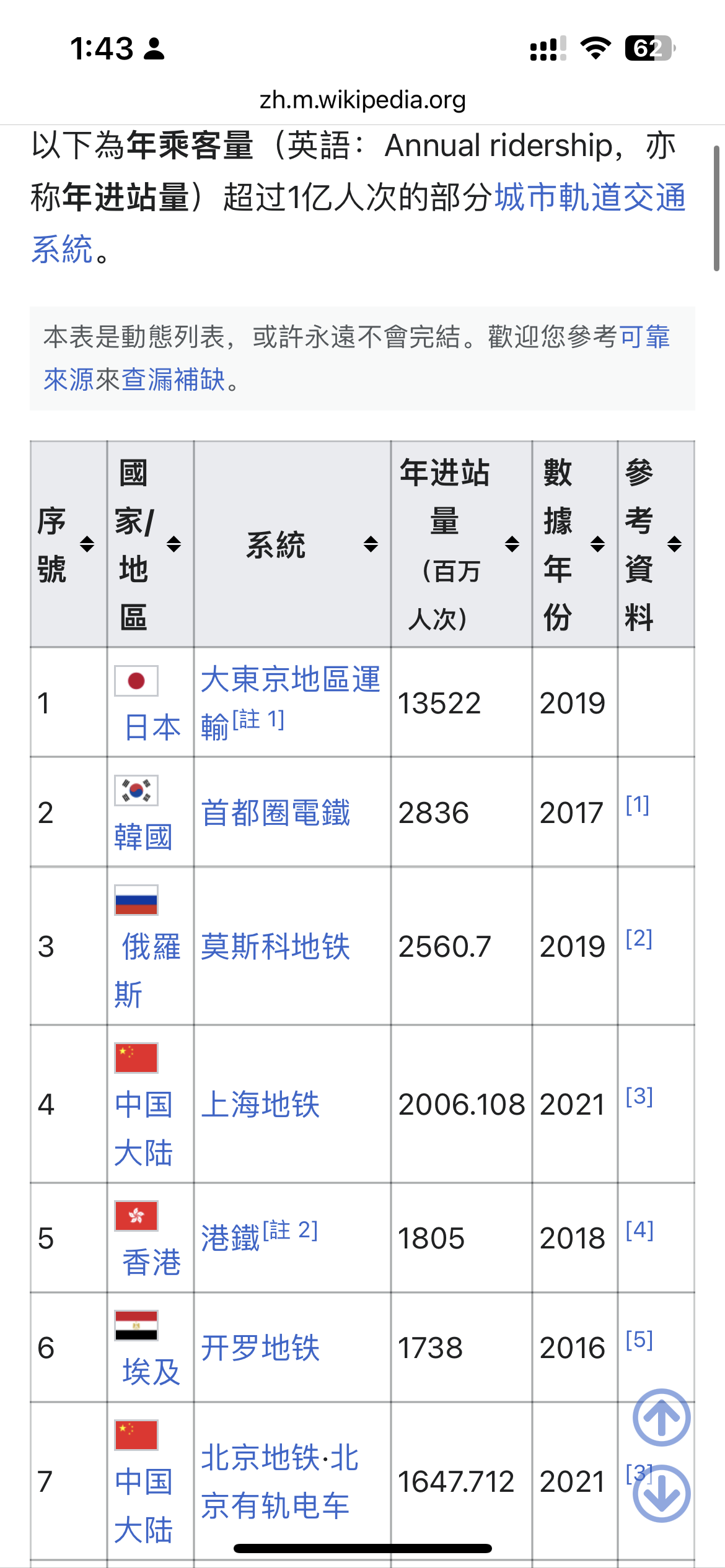The image size is (725, 1568).
Task: Sort table by 序號 column
Action: [x=69, y=544]
